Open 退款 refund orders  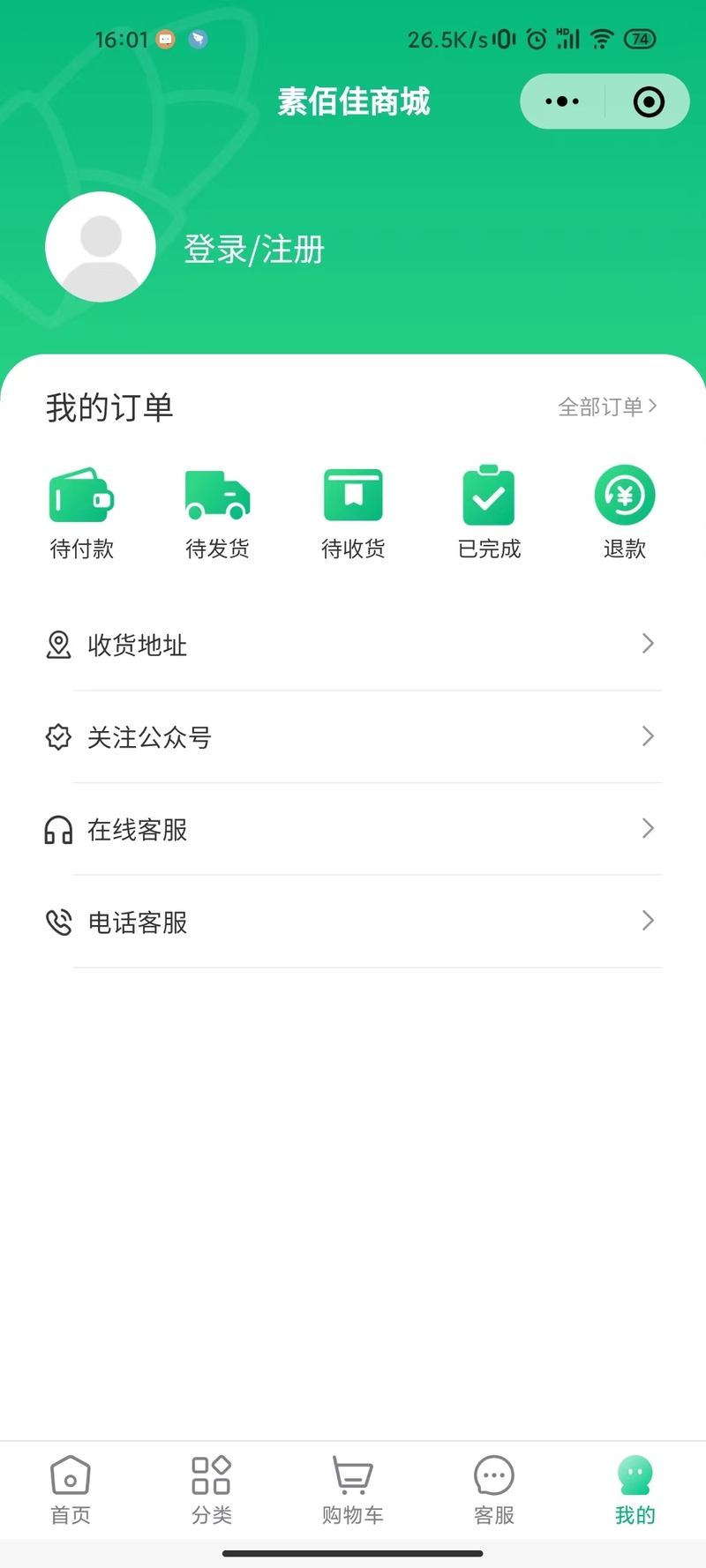pos(625,513)
